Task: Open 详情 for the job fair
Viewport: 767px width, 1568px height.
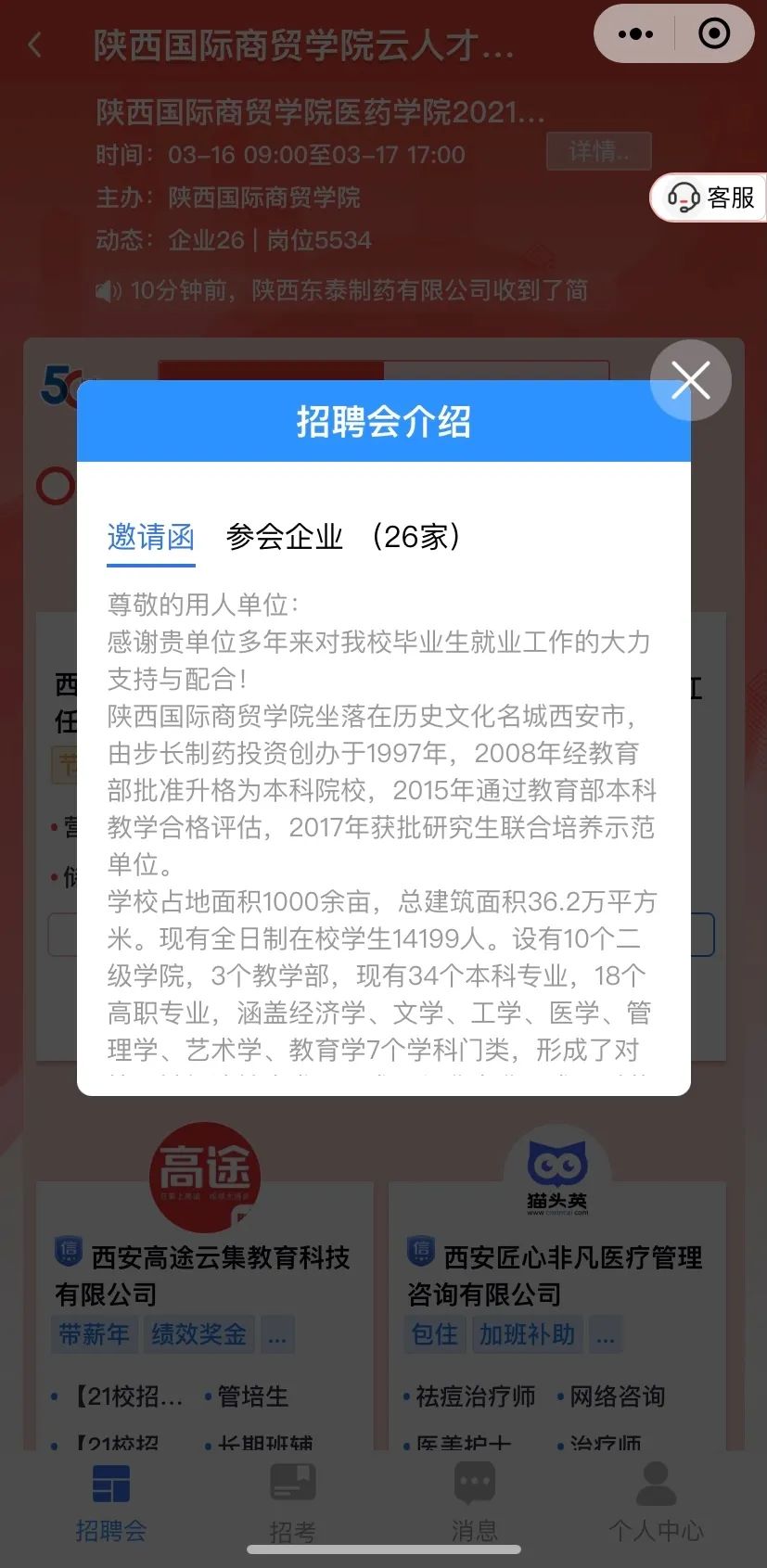Action: pos(598,151)
